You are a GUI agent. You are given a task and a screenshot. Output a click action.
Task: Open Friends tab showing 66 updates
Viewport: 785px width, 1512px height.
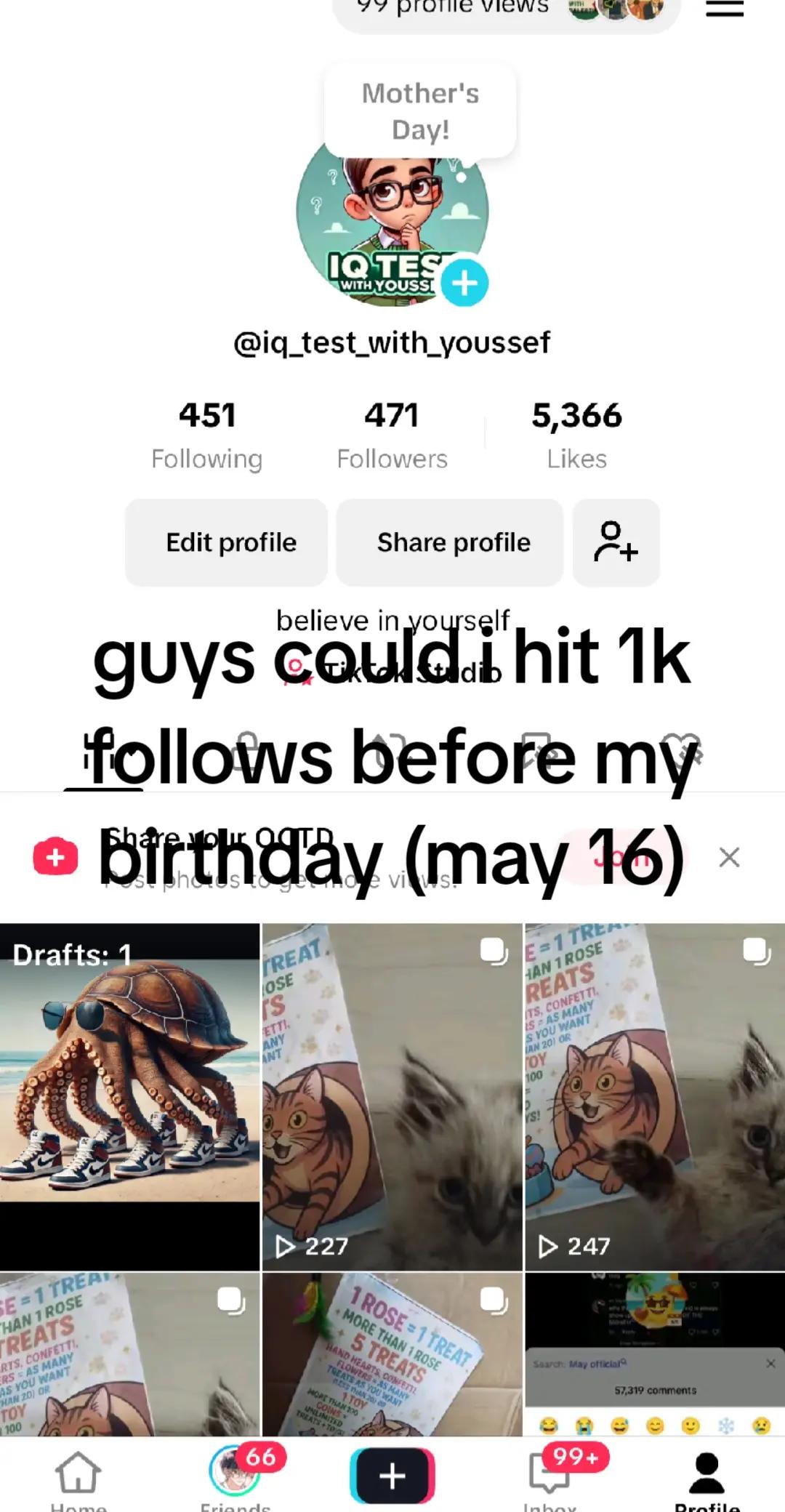(235, 1476)
